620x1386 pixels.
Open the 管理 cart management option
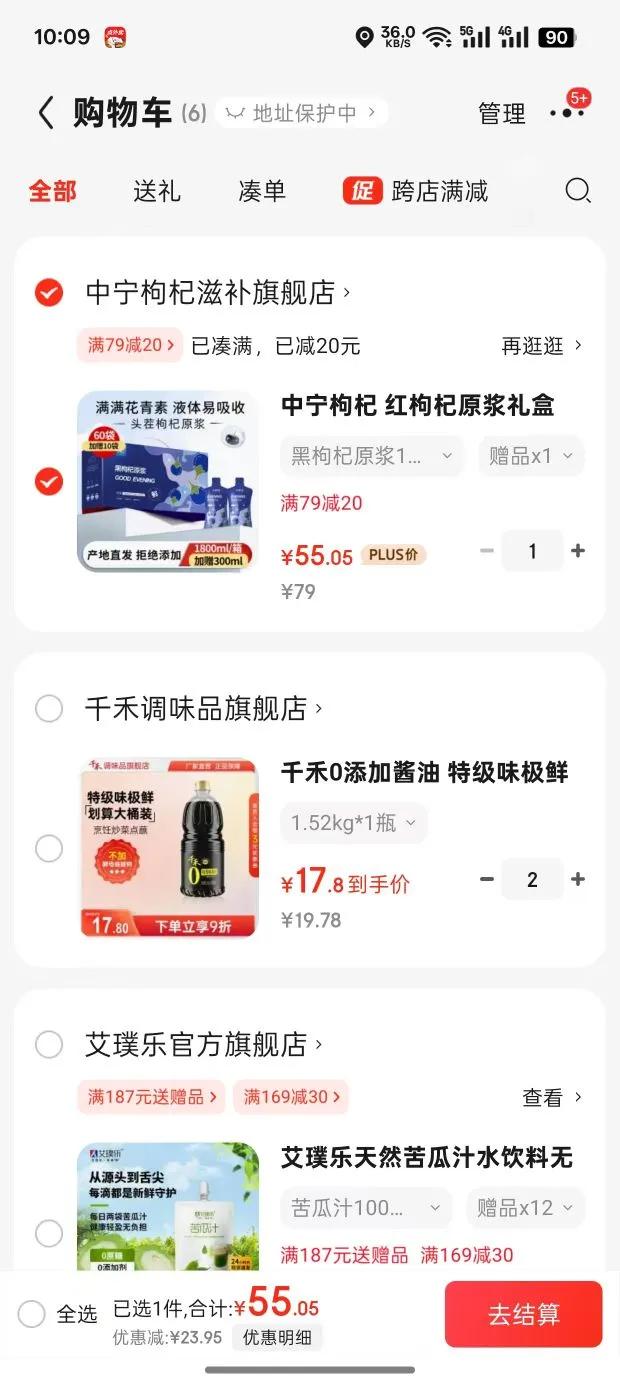point(501,114)
